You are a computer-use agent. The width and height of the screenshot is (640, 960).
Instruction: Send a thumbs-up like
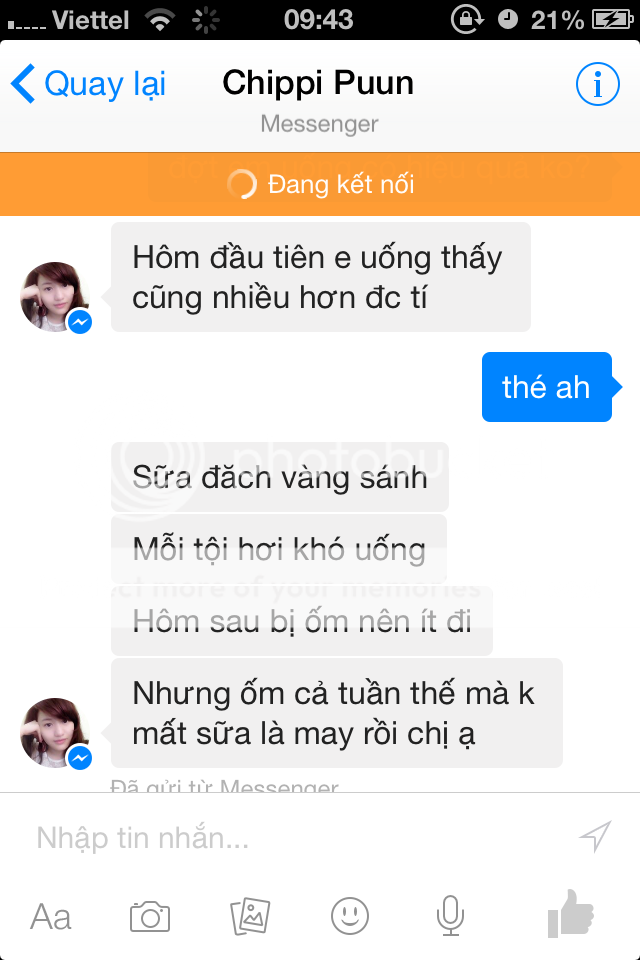pyautogui.click(x=571, y=913)
